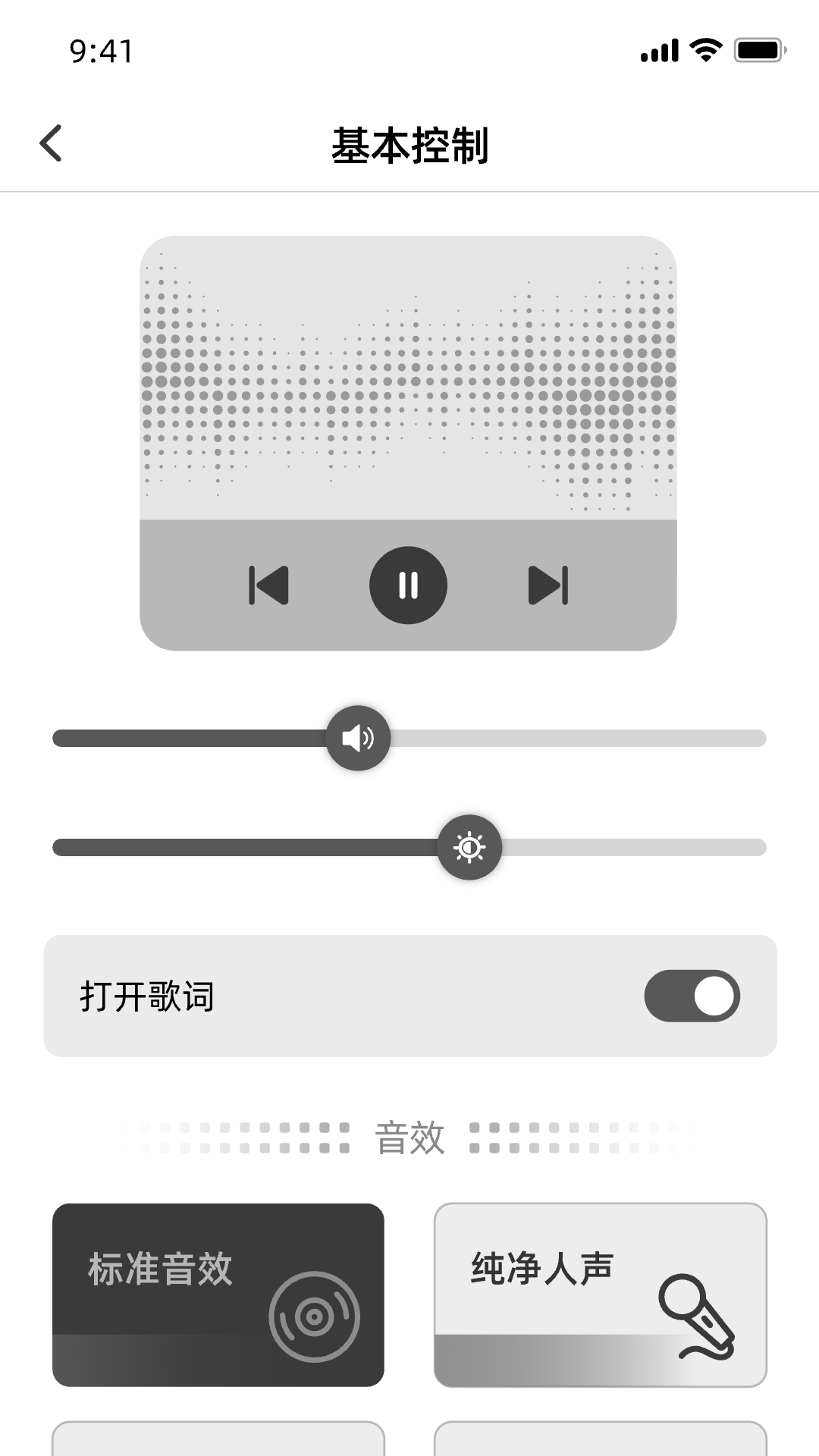The image size is (819, 1456).
Task: Click the 9:41 clock display
Action: (x=99, y=50)
